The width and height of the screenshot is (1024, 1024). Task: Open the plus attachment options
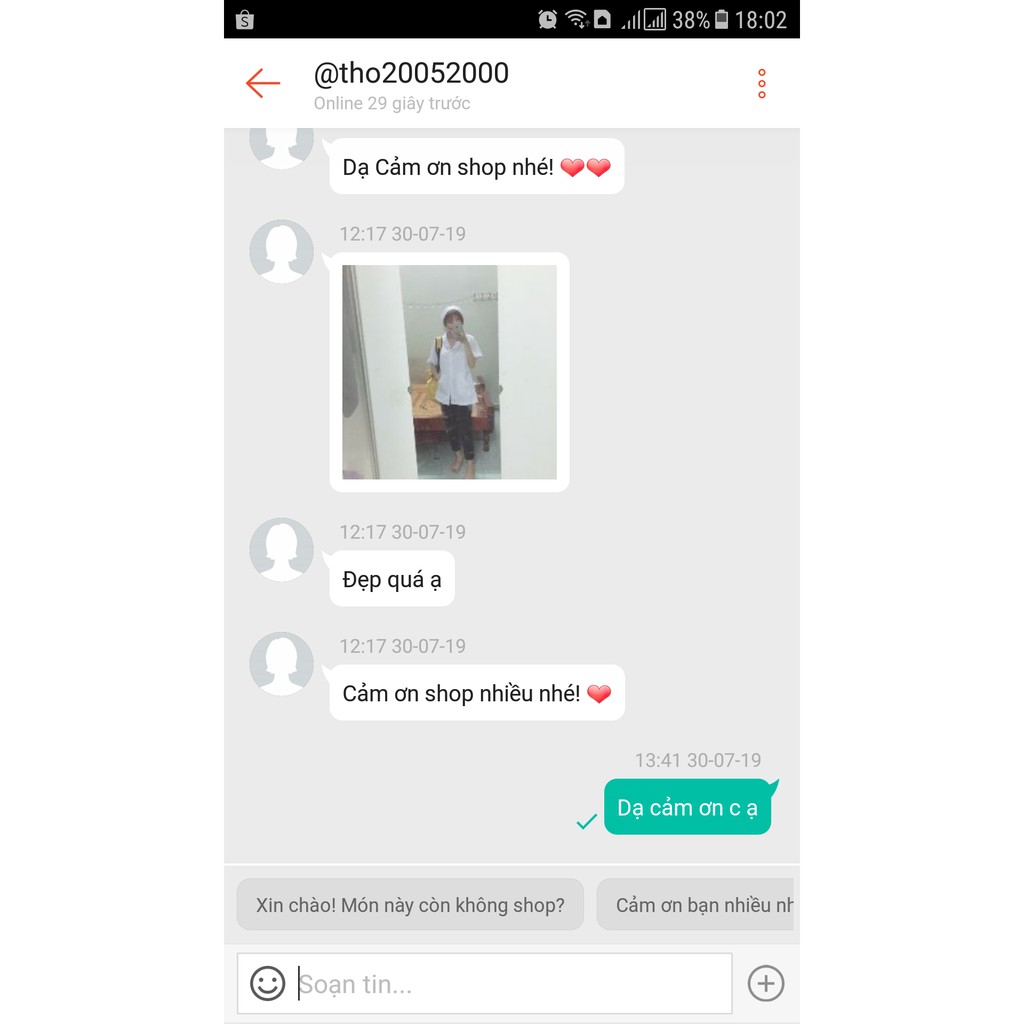pos(766,983)
